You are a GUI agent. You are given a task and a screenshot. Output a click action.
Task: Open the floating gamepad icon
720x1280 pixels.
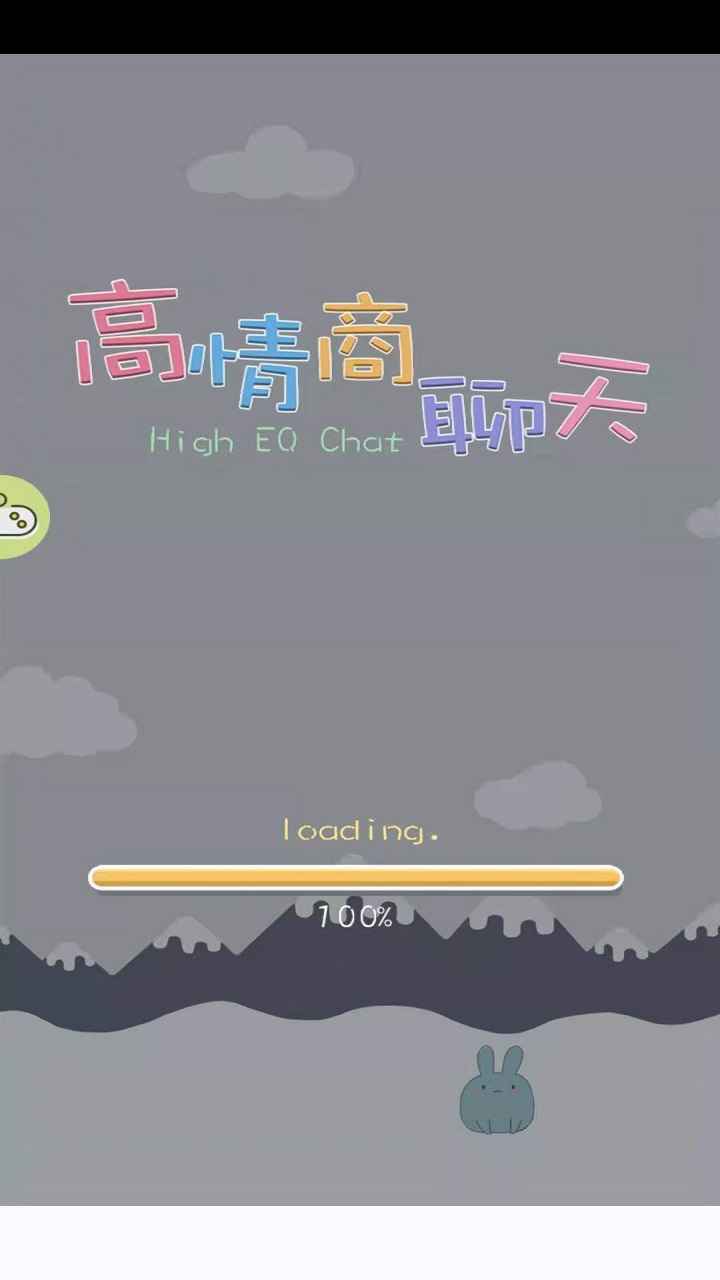(x=20, y=516)
